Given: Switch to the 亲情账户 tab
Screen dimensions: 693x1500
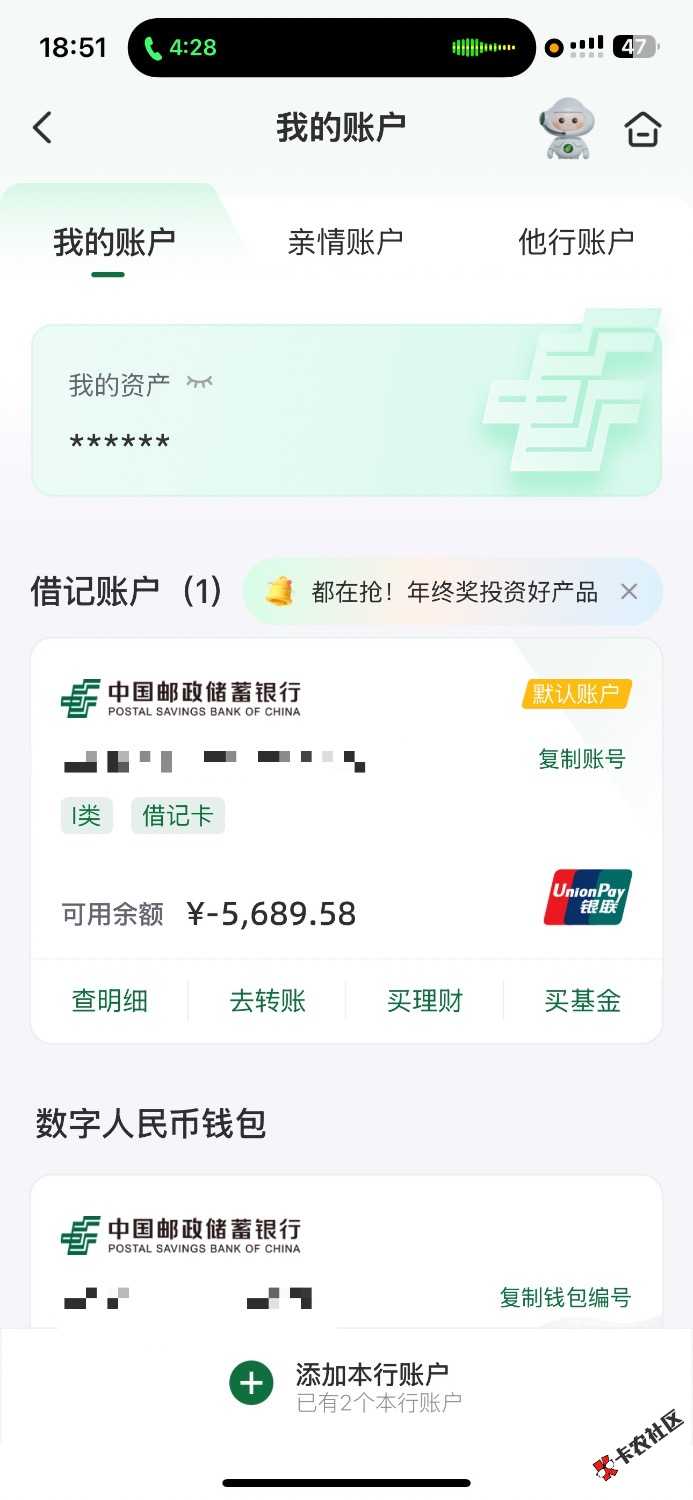Looking at the screenshot, I should pyautogui.click(x=345, y=242).
